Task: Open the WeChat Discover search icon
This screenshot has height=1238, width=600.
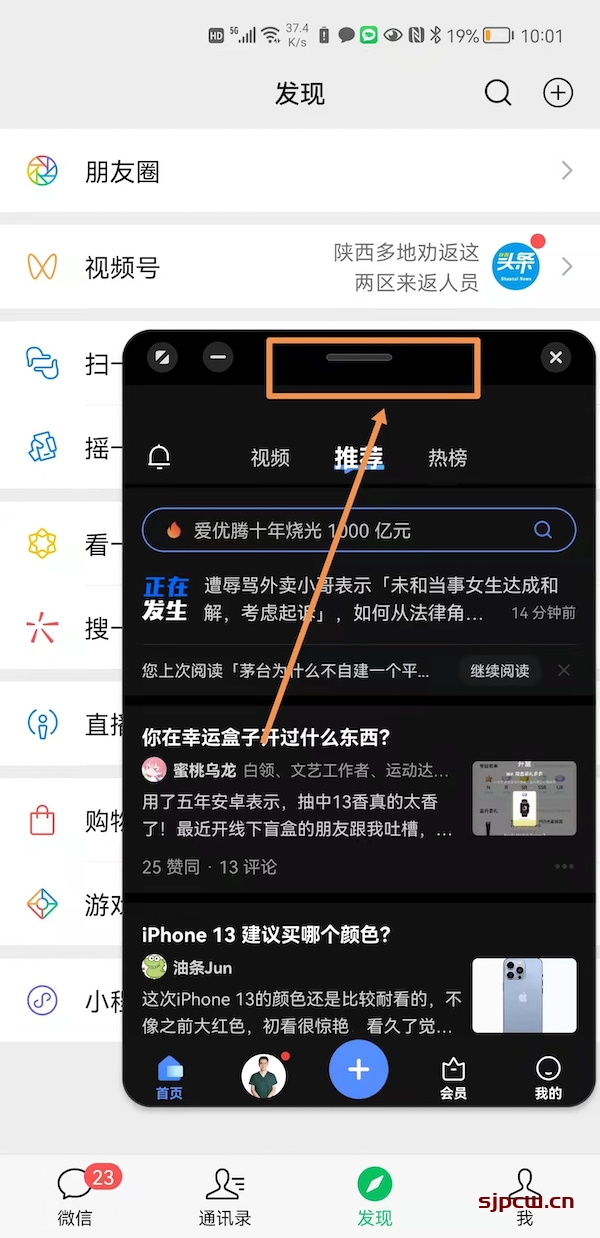Action: (x=498, y=93)
